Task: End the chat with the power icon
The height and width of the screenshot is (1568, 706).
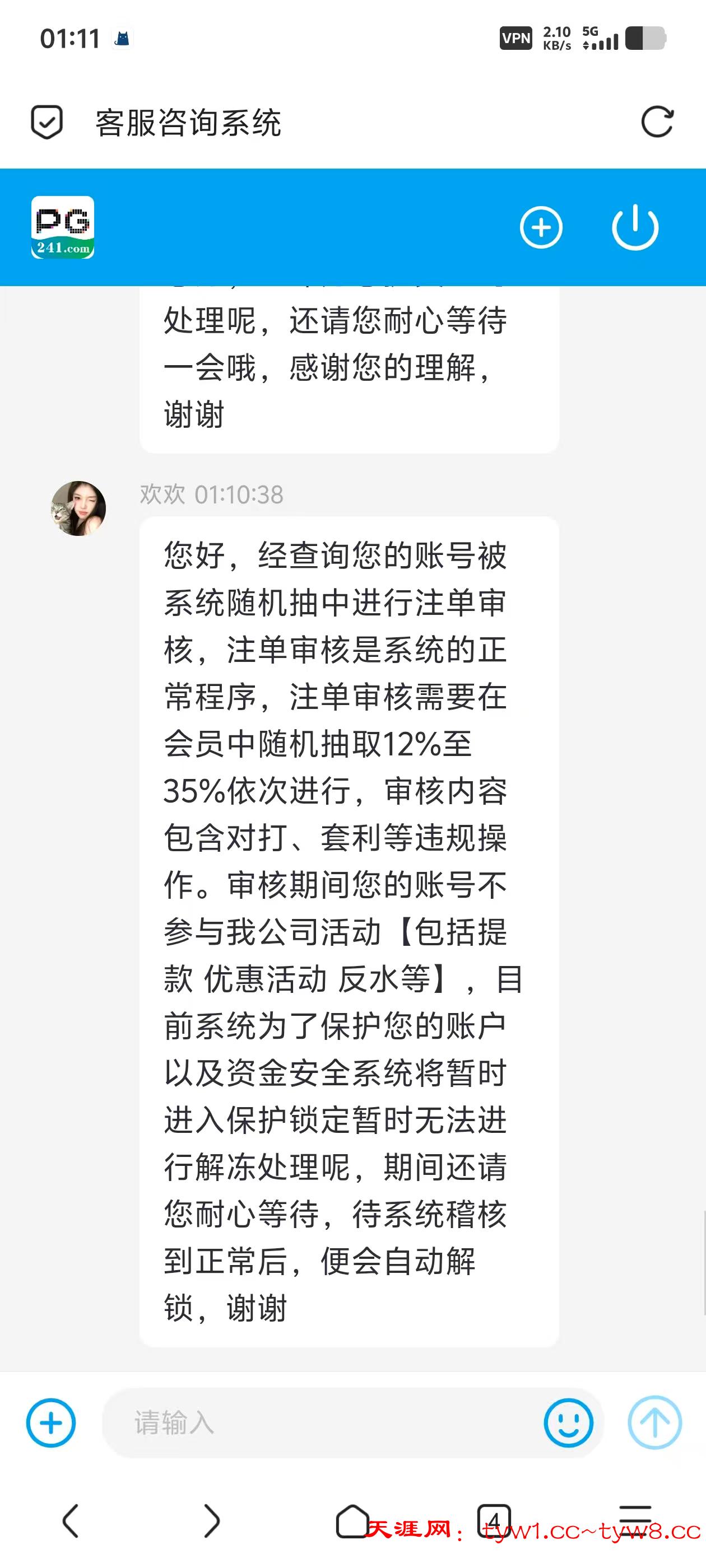Action: [635, 228]
